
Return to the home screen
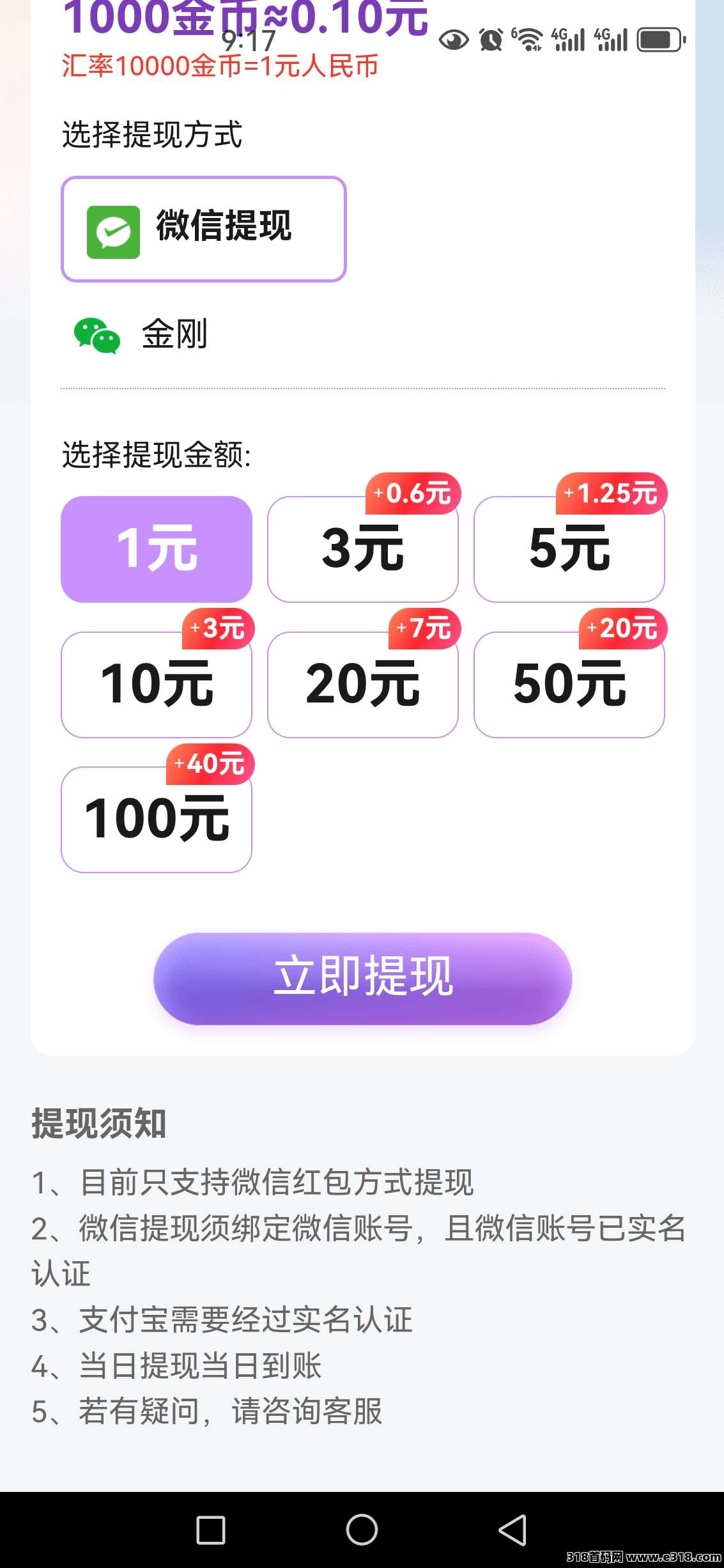pos(362,1530)
